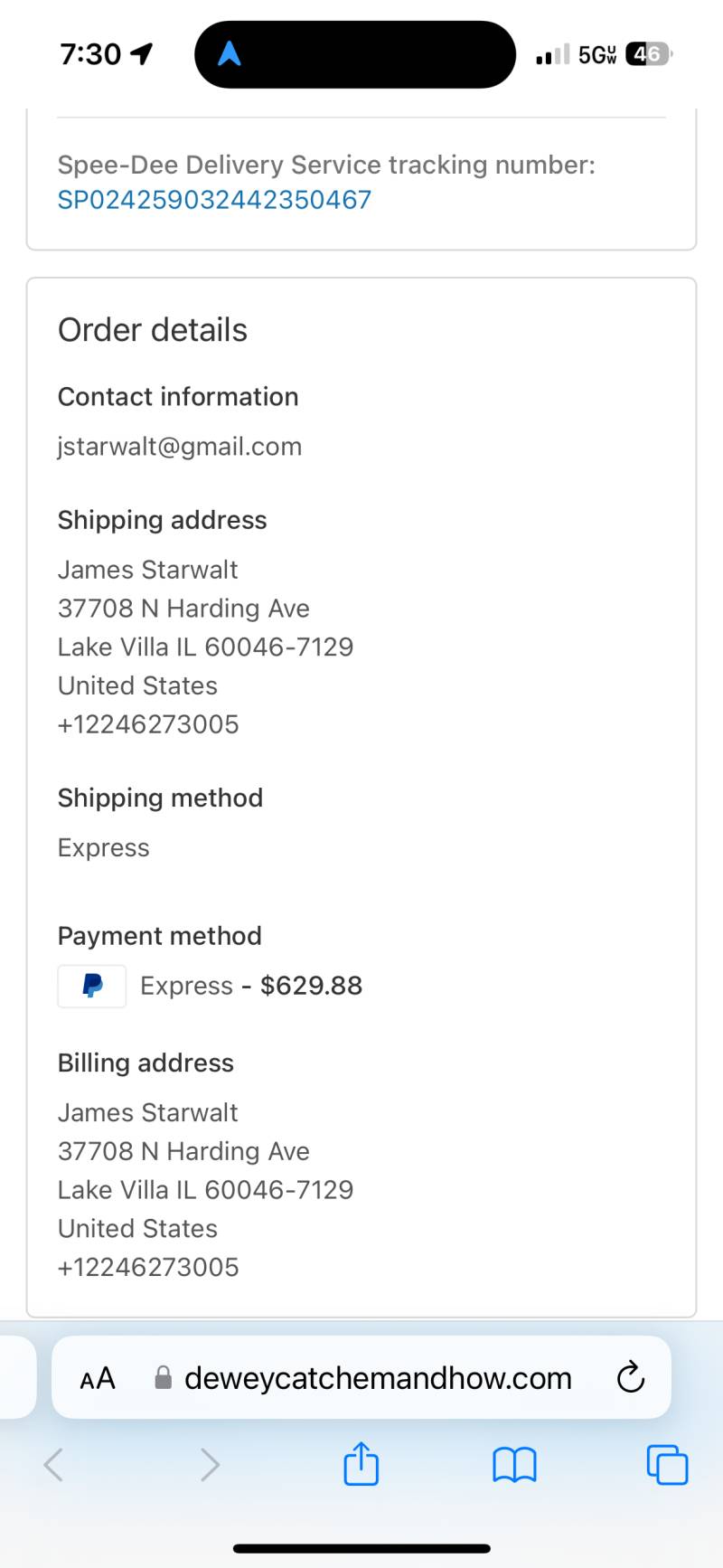Share this page
This screenshot has width=723, height=1568.
coord(361,1463)
